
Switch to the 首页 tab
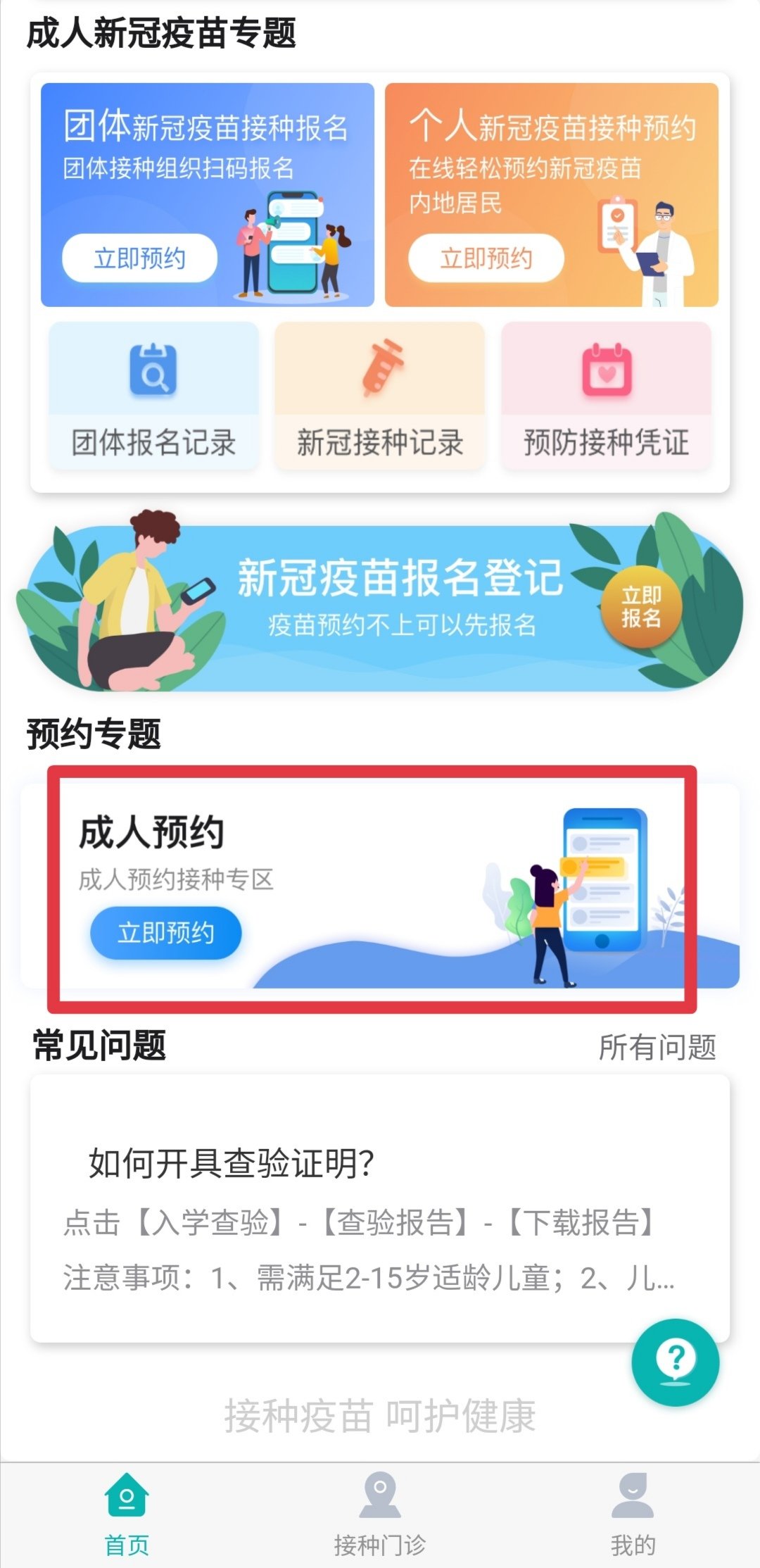[x=127, y=1514]
